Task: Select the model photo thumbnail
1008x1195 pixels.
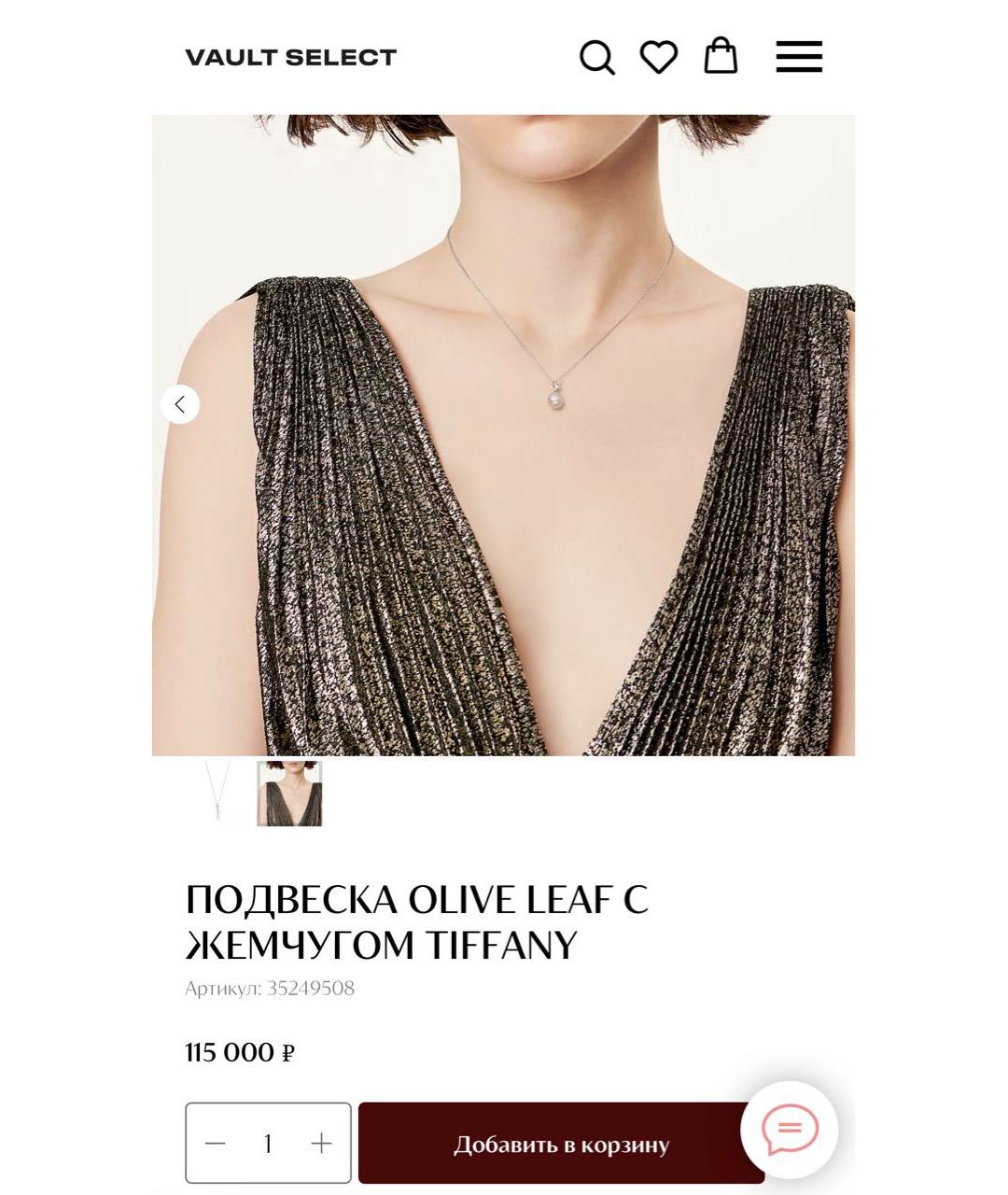Action: 289,793
